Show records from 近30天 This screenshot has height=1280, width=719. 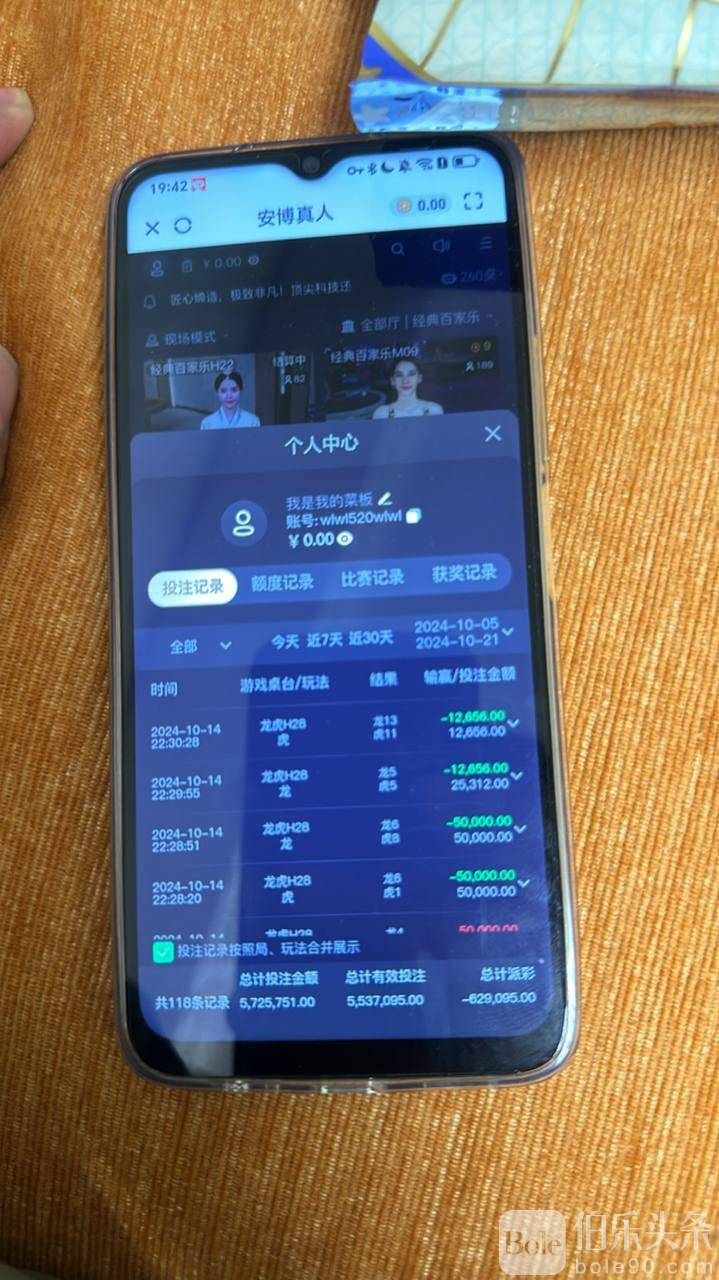371,637
